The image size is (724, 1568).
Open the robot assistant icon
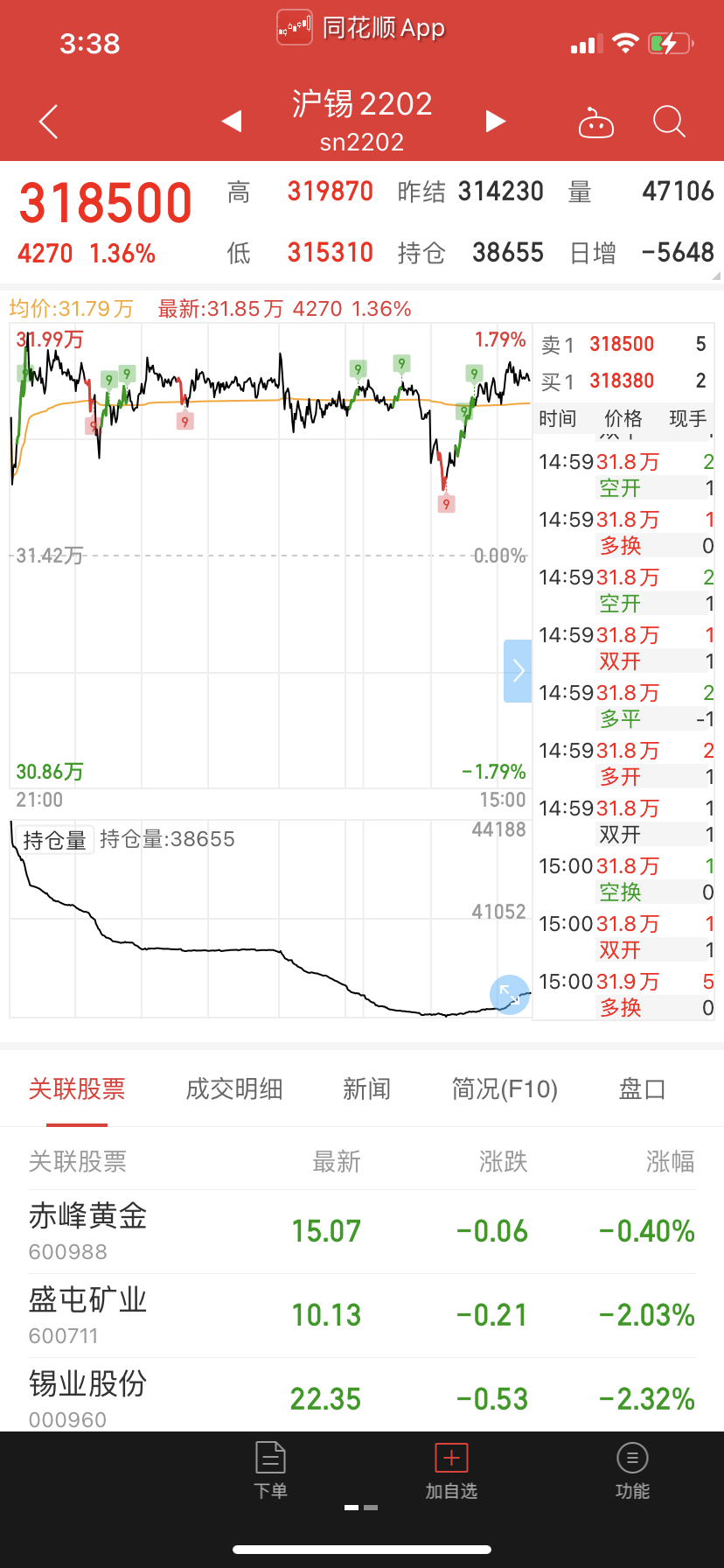click(596, 122)
